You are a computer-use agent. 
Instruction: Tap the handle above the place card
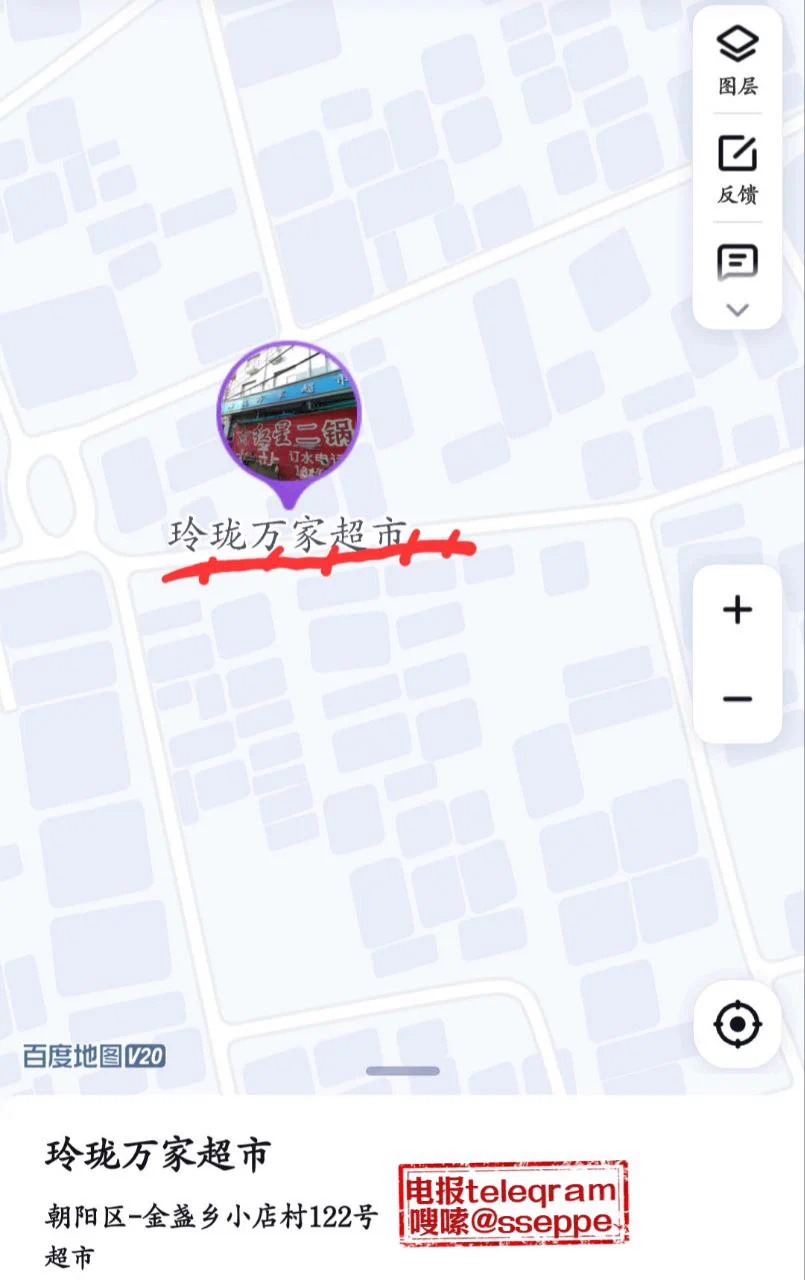click(402, 1071)
